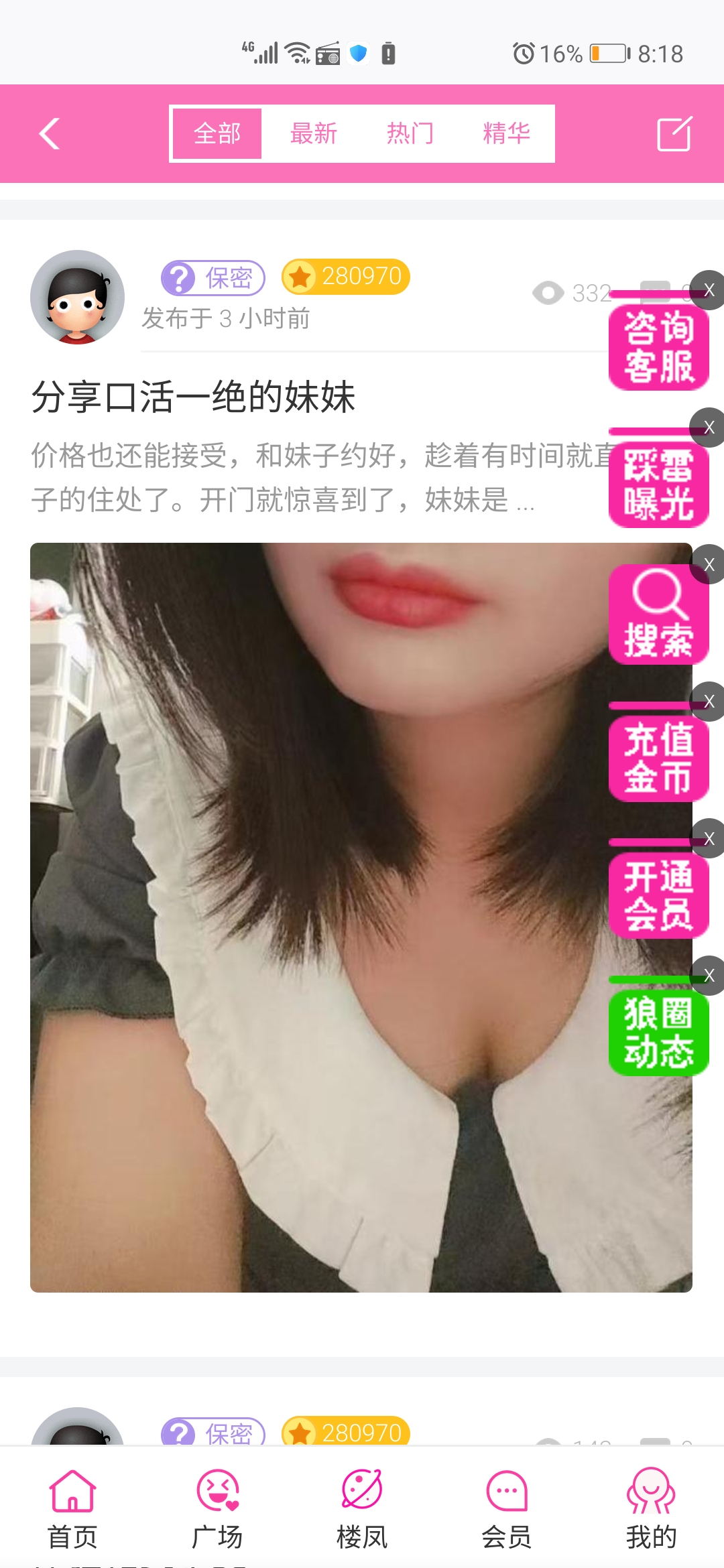Dismiss the 狼圈动态 floating button
Viewport: 724px width, 1568px height.
709,976
